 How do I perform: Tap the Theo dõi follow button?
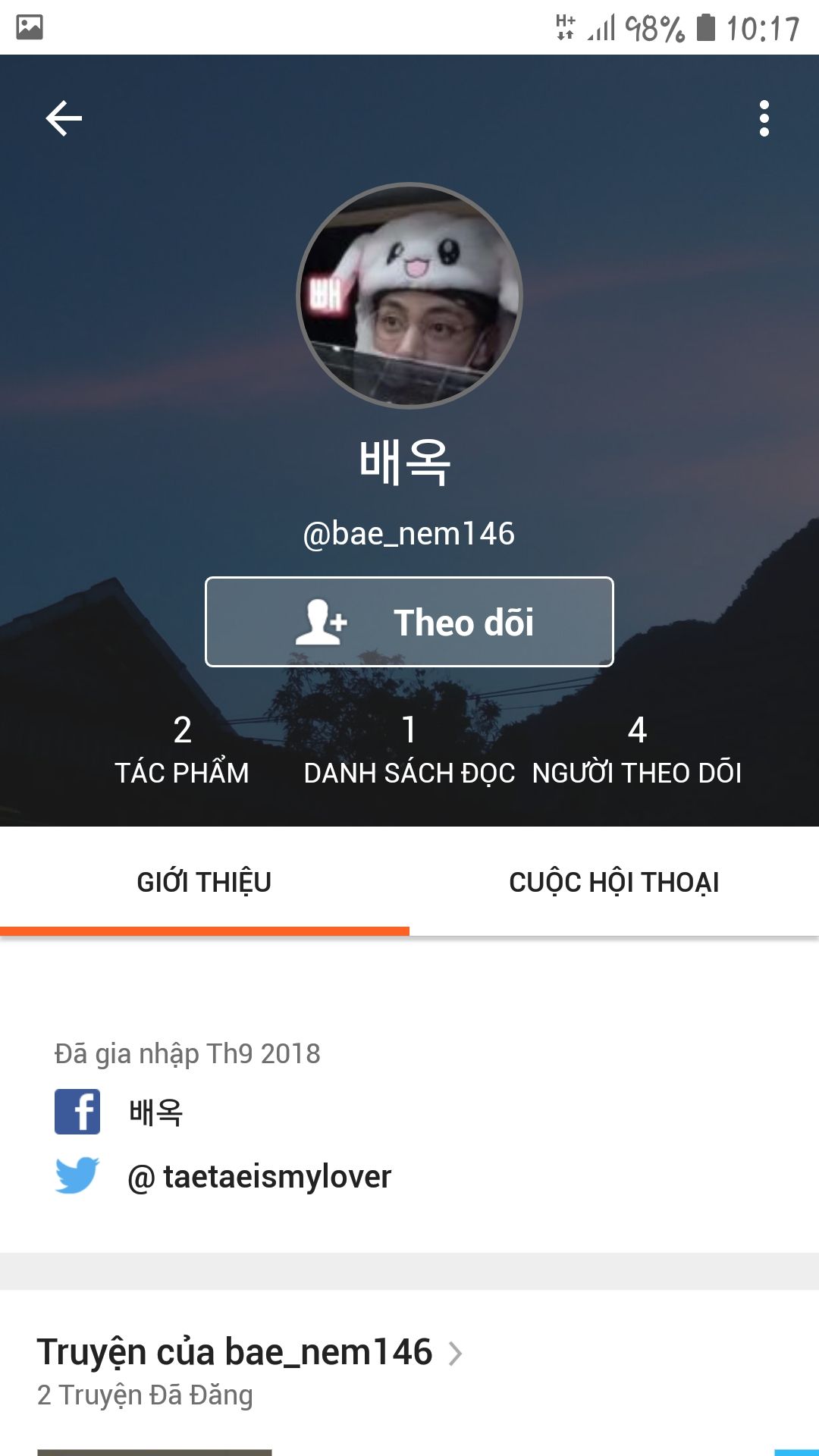click(x=409, y=622)
